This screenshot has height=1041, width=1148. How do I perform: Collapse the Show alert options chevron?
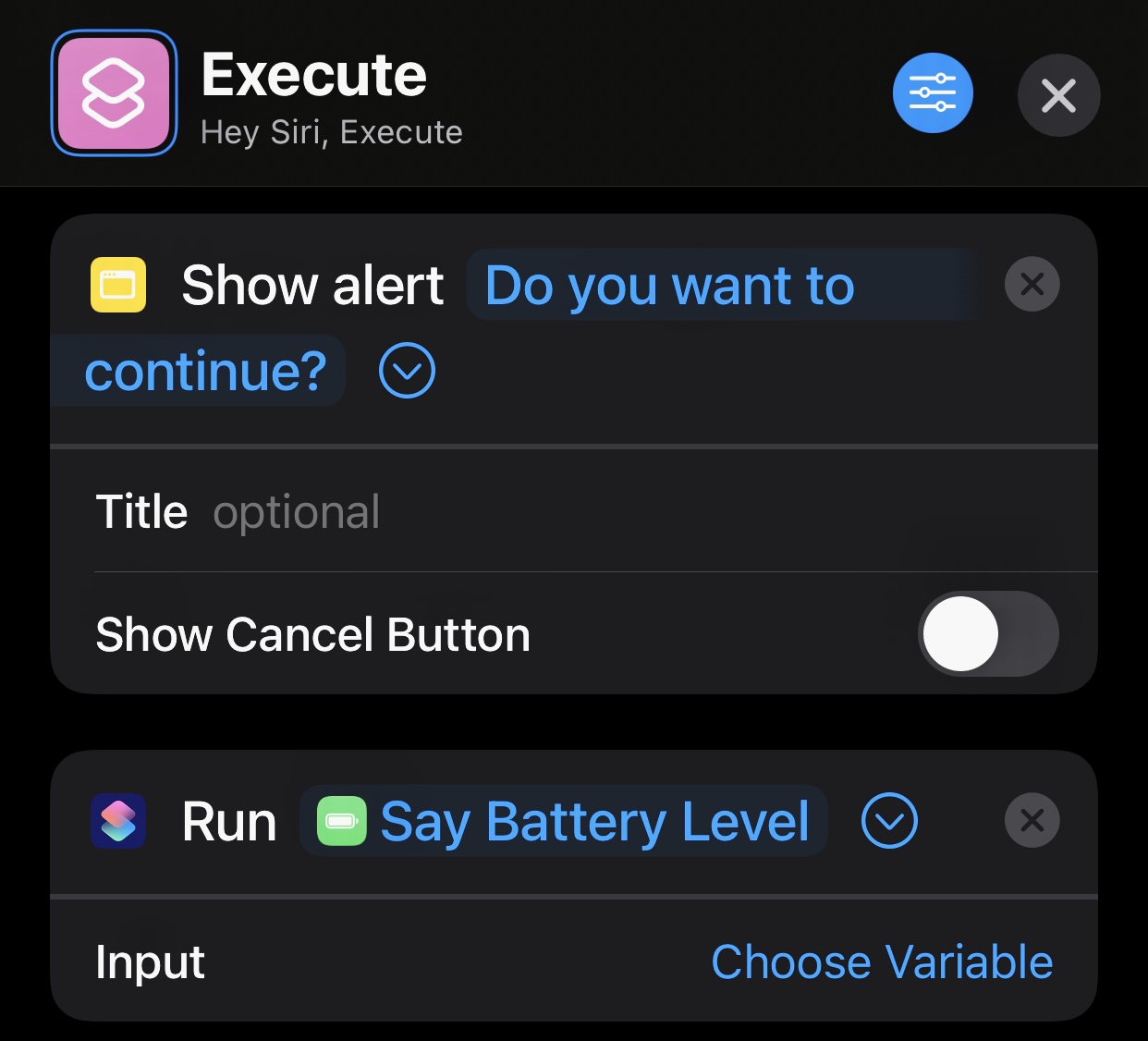point(407,371)
